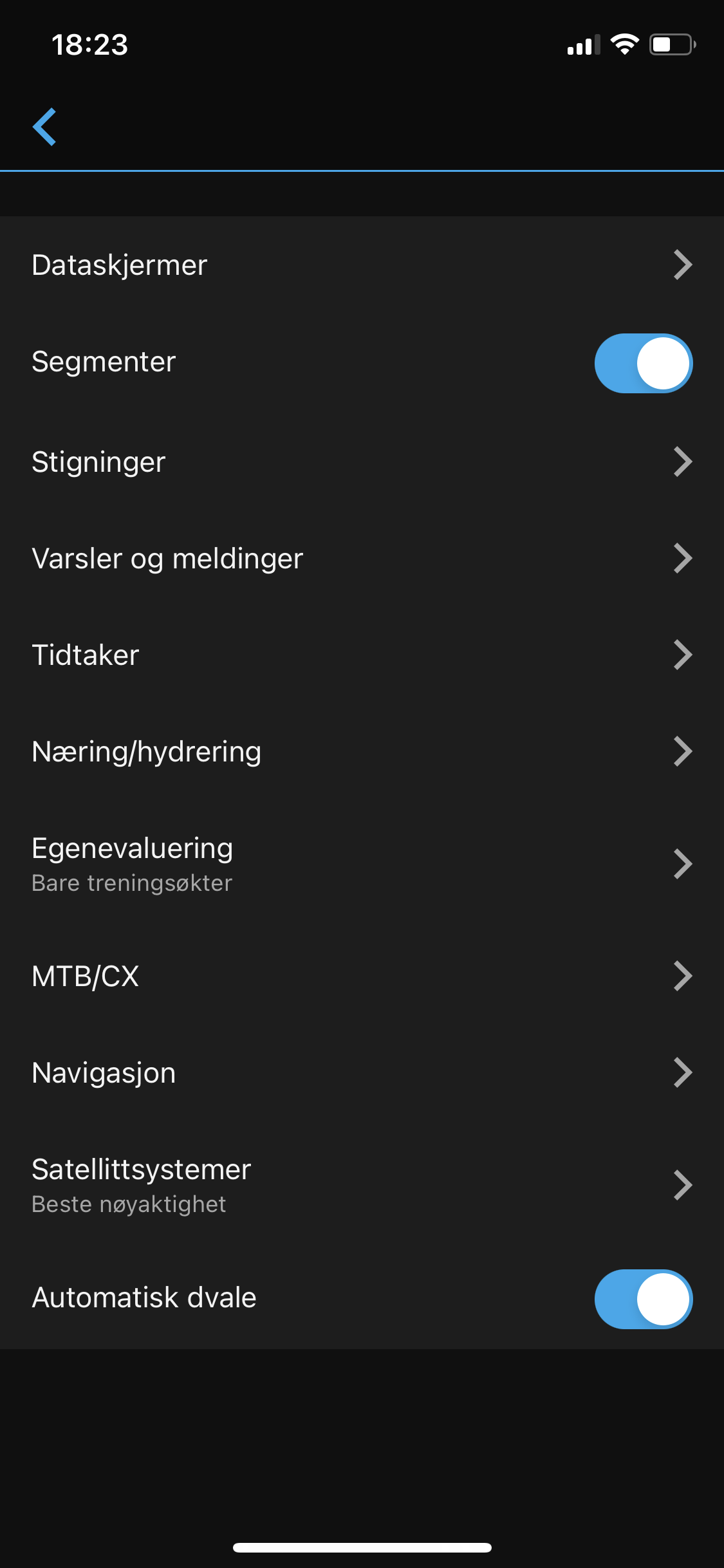Open Navigasjon settings

[x=362, y=1073]
